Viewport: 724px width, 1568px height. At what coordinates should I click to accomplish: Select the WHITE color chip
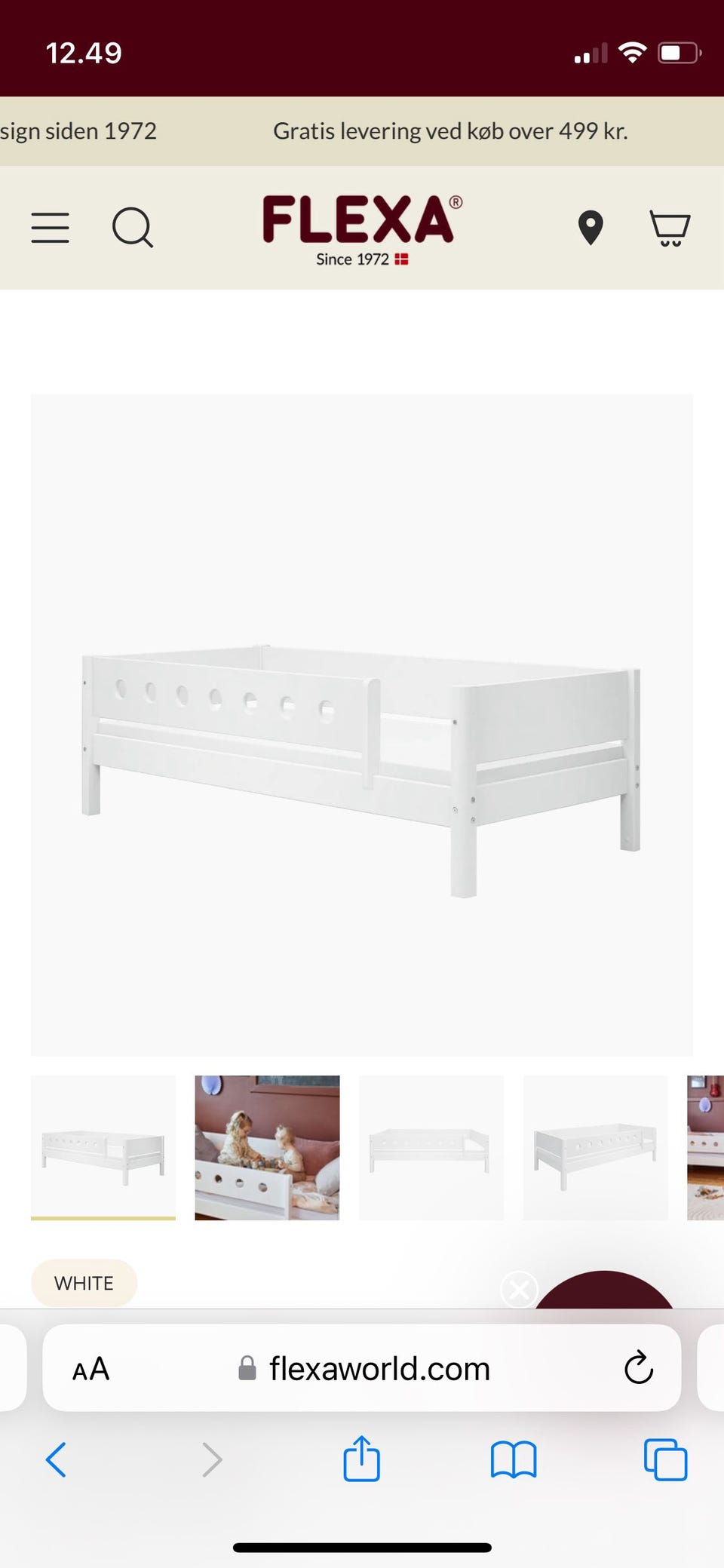coord(84,1283)
